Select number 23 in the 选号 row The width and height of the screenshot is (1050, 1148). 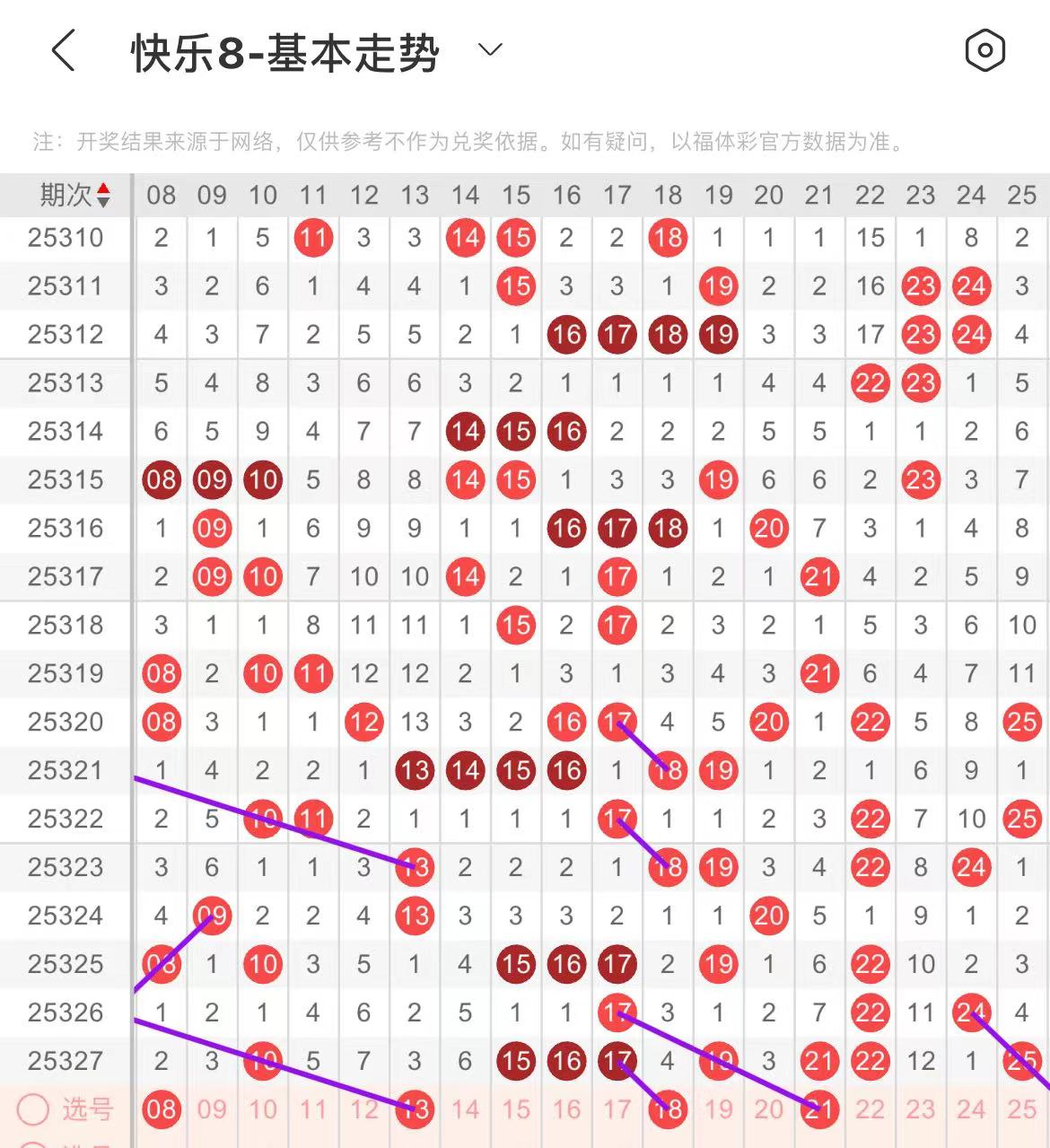click(x=921, y=1109)
